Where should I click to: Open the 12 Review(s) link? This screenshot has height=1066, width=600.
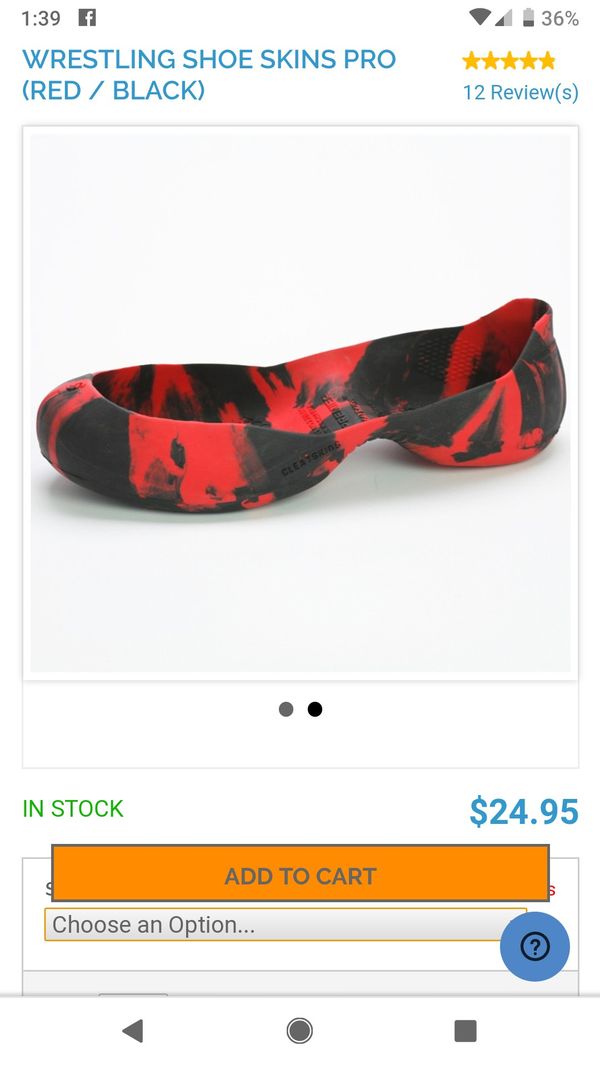[519, 92]
